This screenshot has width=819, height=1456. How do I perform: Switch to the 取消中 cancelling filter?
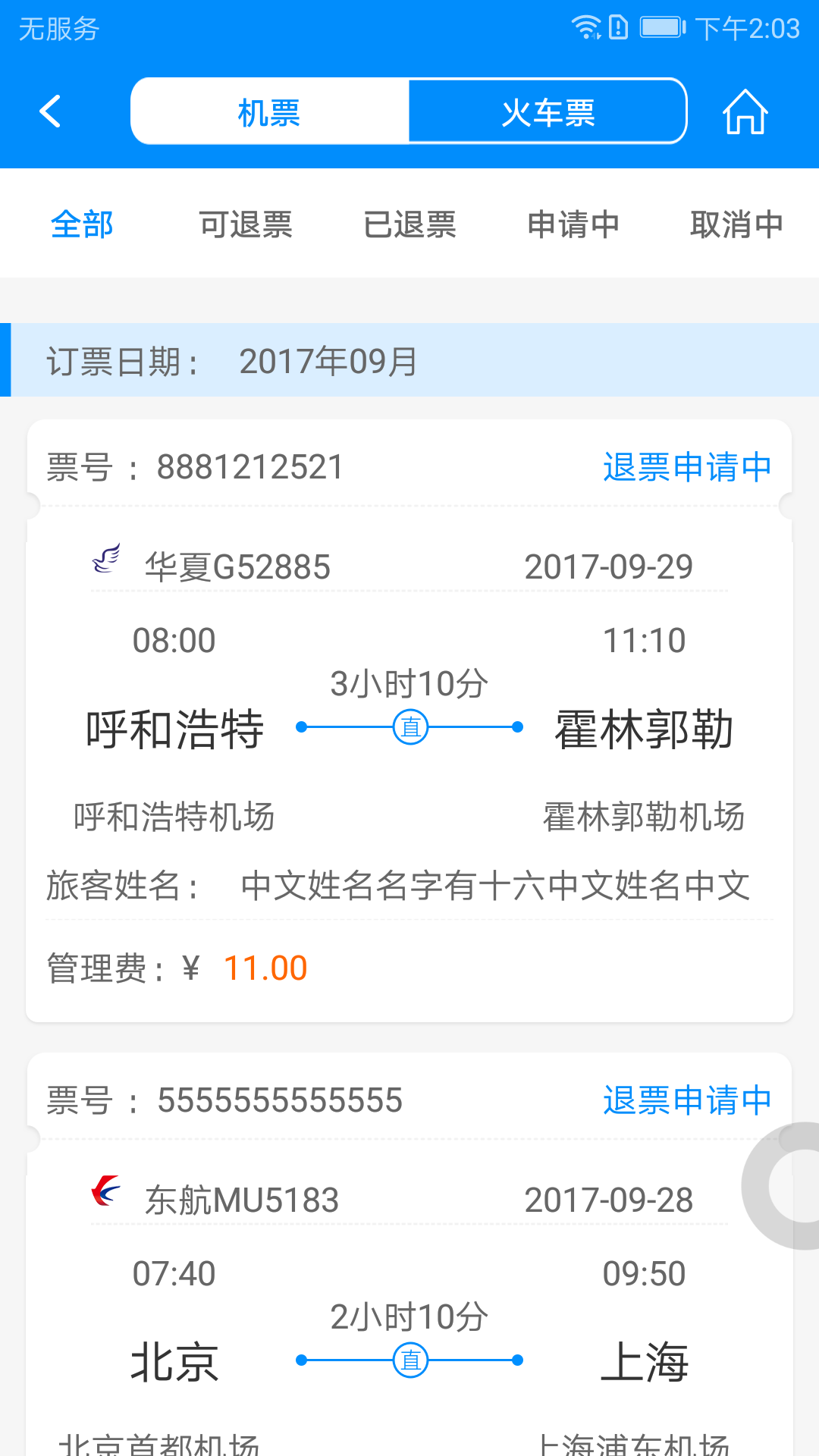click(x=736, y=224)
